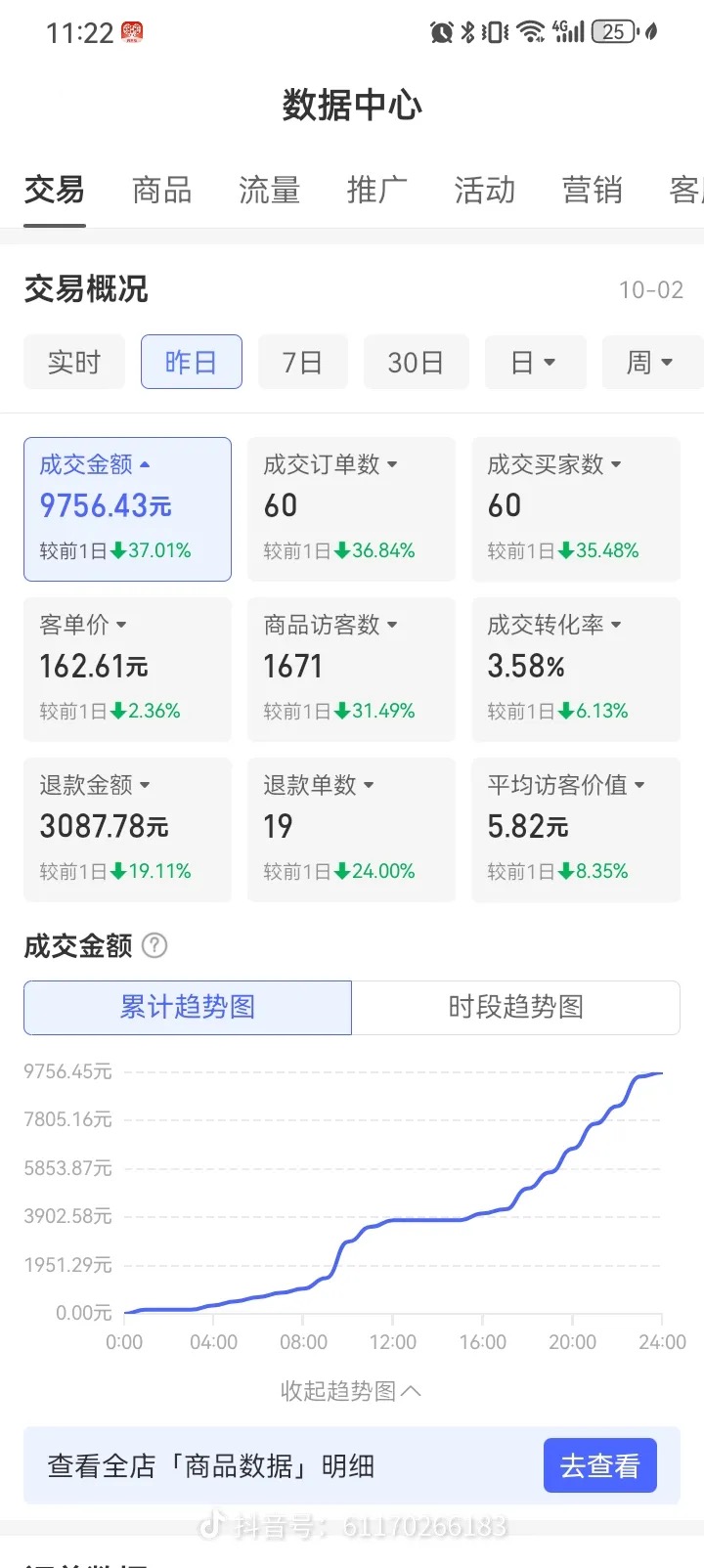704x1568 pixels.
Task: Select the 成交订单数 metric card
Action: [351, 508]
